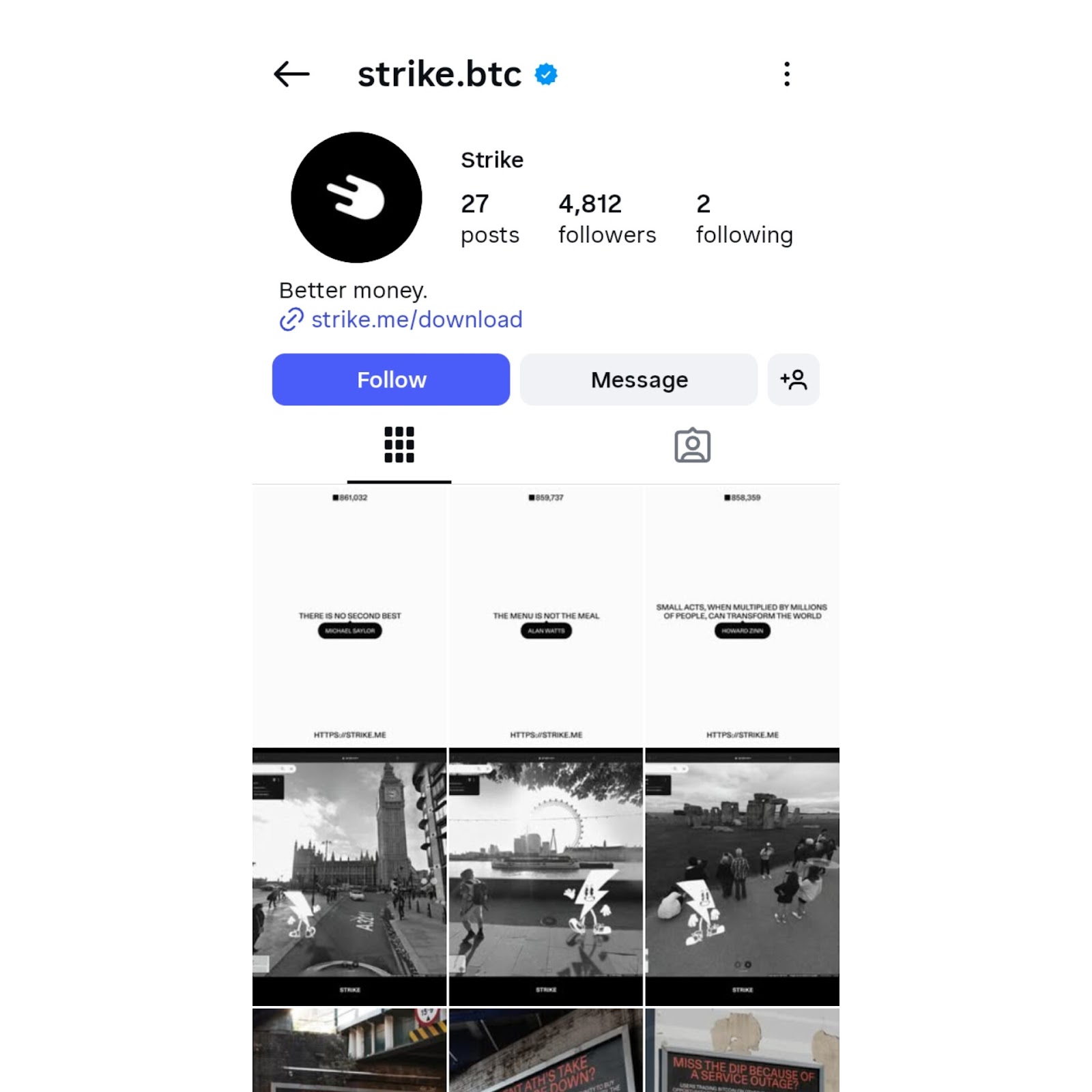Switch to the posts grid tab
The height and width of the screenshot is (1092, 1092).
pos(399,445)
